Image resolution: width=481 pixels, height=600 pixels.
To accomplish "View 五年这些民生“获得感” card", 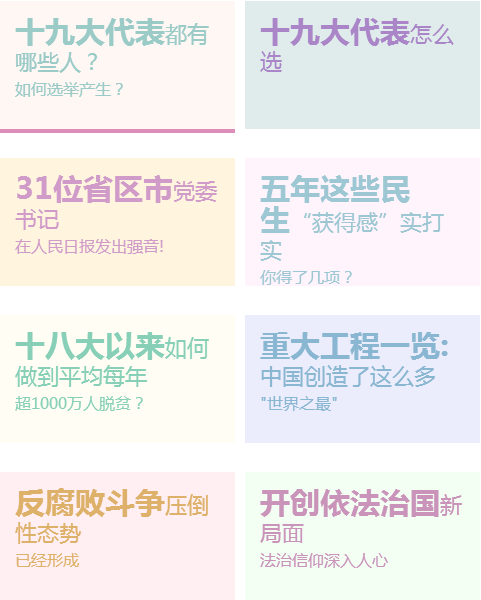I will point(362,222).
